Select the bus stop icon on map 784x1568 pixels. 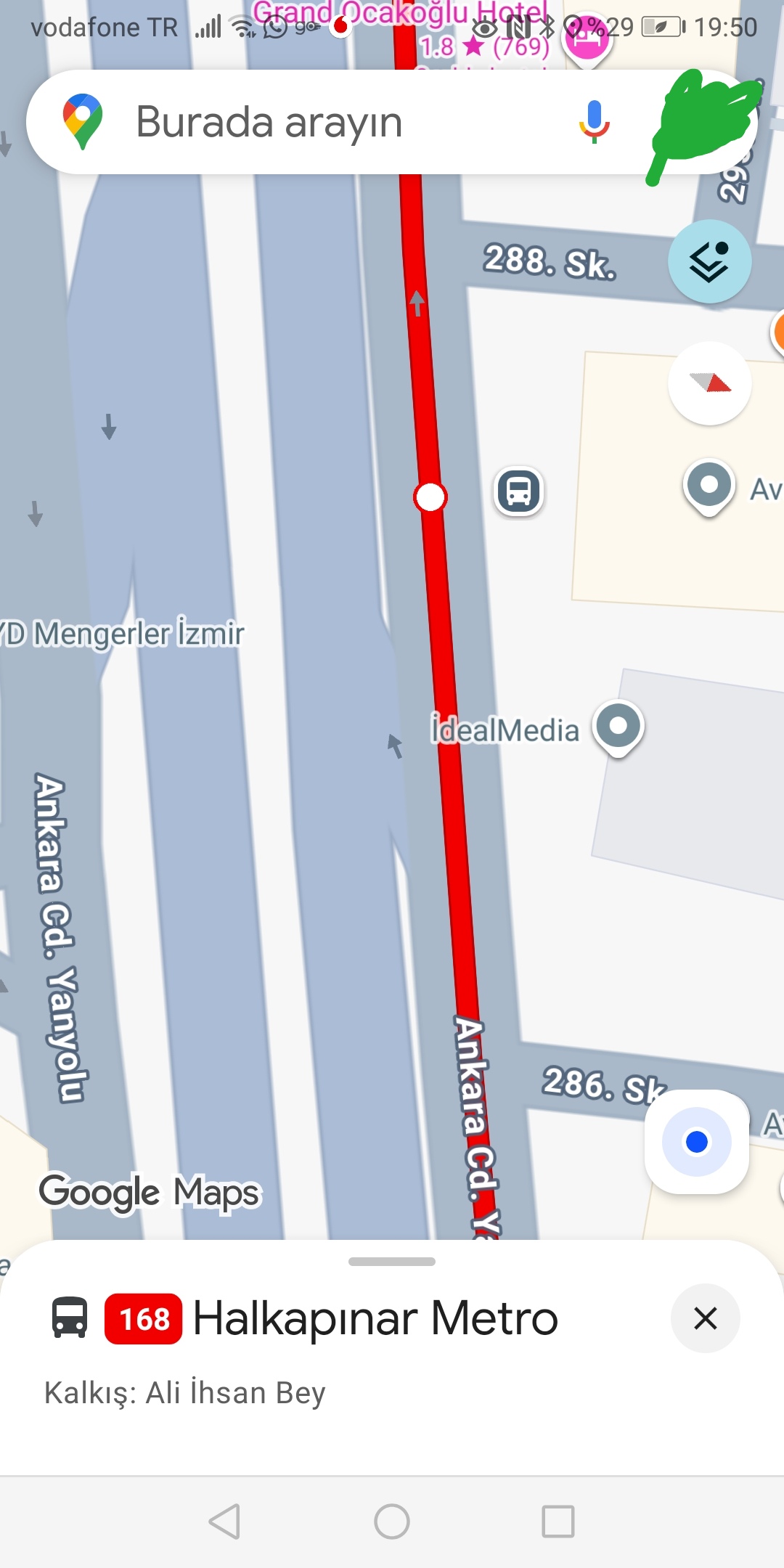tap(518, 491)
